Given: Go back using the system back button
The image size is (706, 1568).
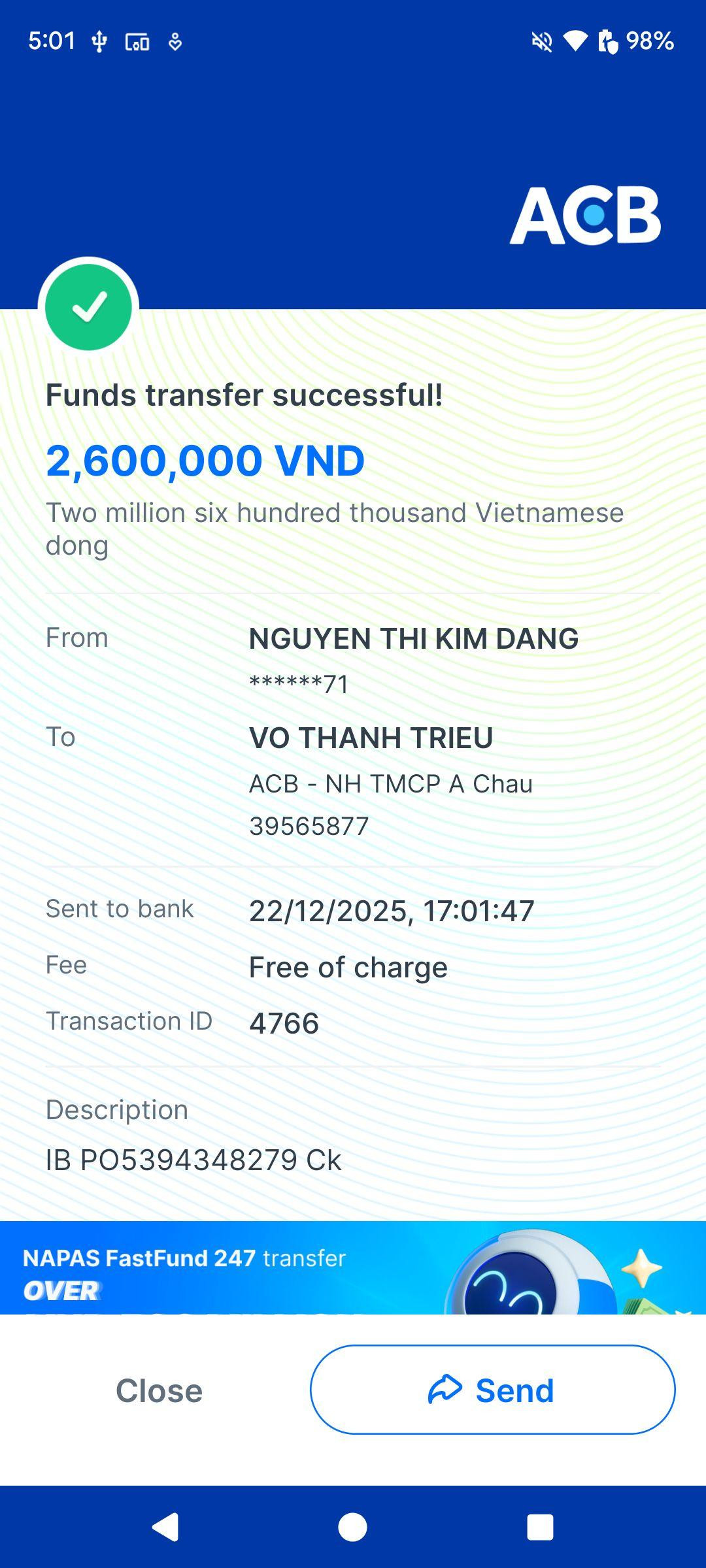Looking at the screenshot, I should 165,1527.
